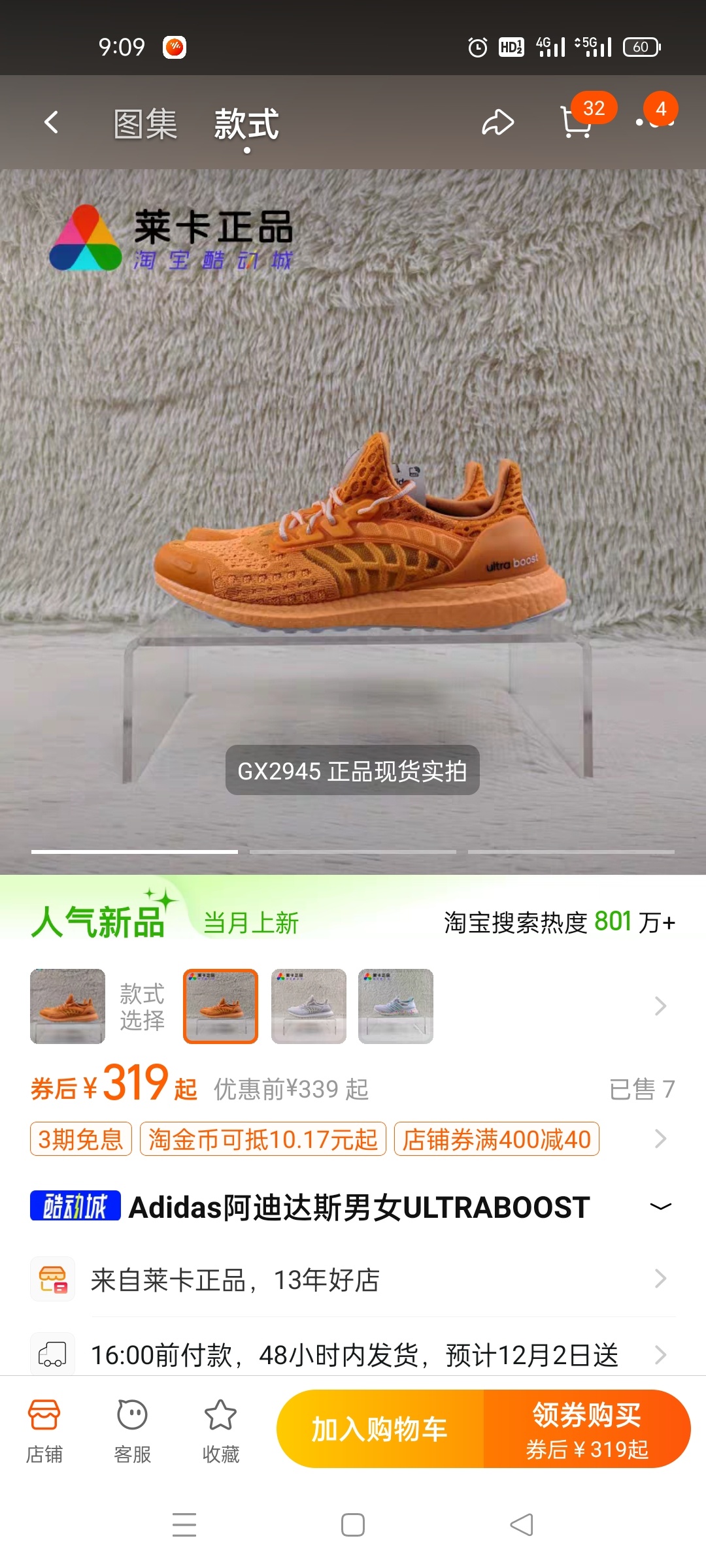Expand the Adidas ULTRABOOST product title
The width and height of the screenshot is (706, 1568).
click(x=660, y=1207)
